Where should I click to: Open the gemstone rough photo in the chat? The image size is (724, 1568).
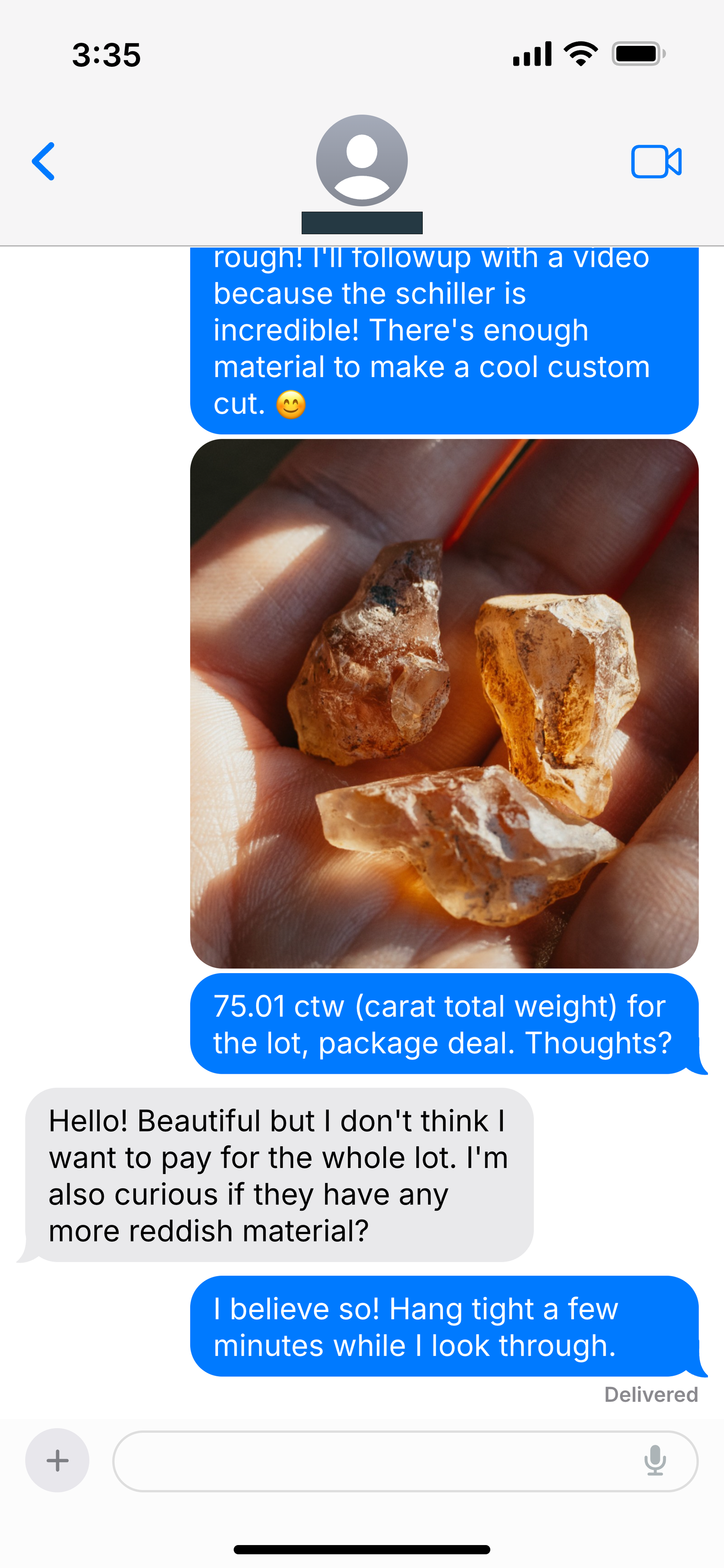pyautogui.click(x=444, y=703)
